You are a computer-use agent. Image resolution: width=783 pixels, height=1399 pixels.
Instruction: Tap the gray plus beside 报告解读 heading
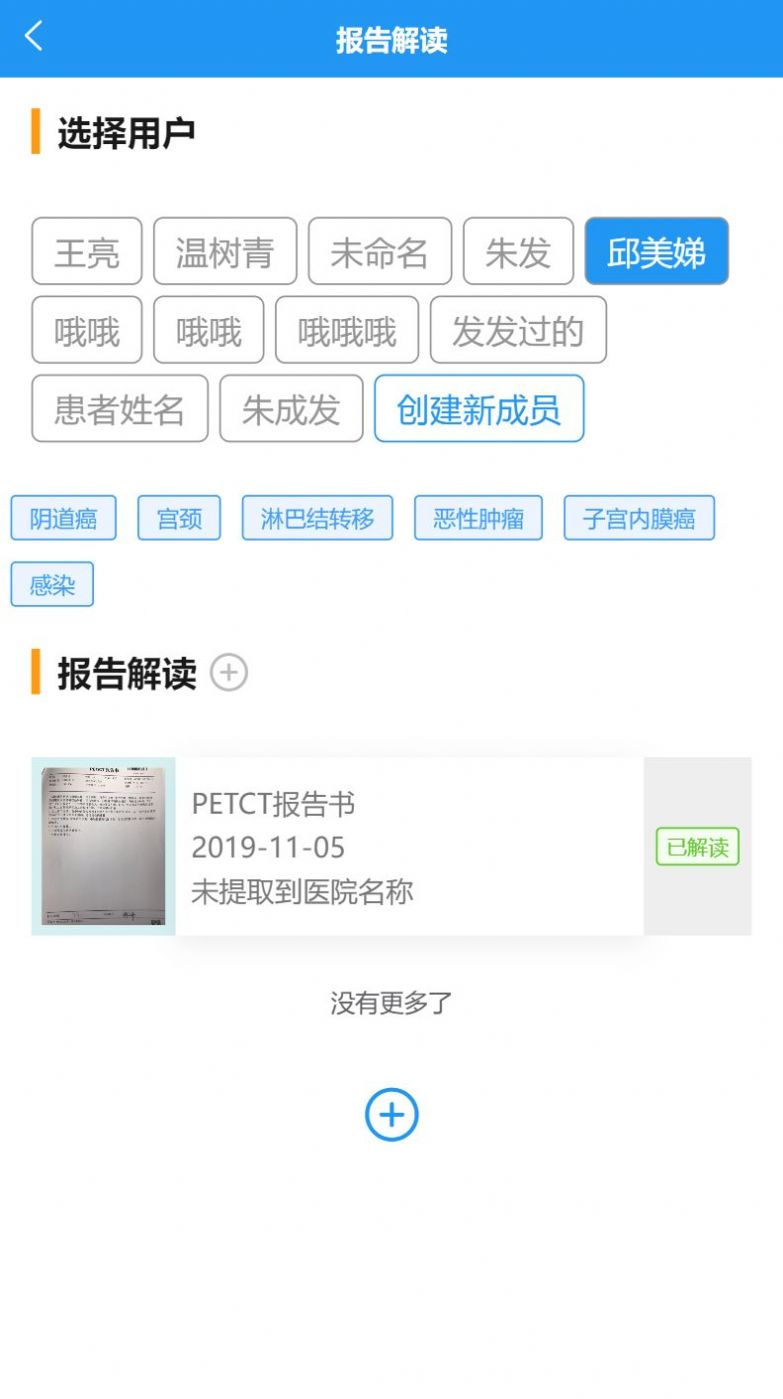[229, 673]
